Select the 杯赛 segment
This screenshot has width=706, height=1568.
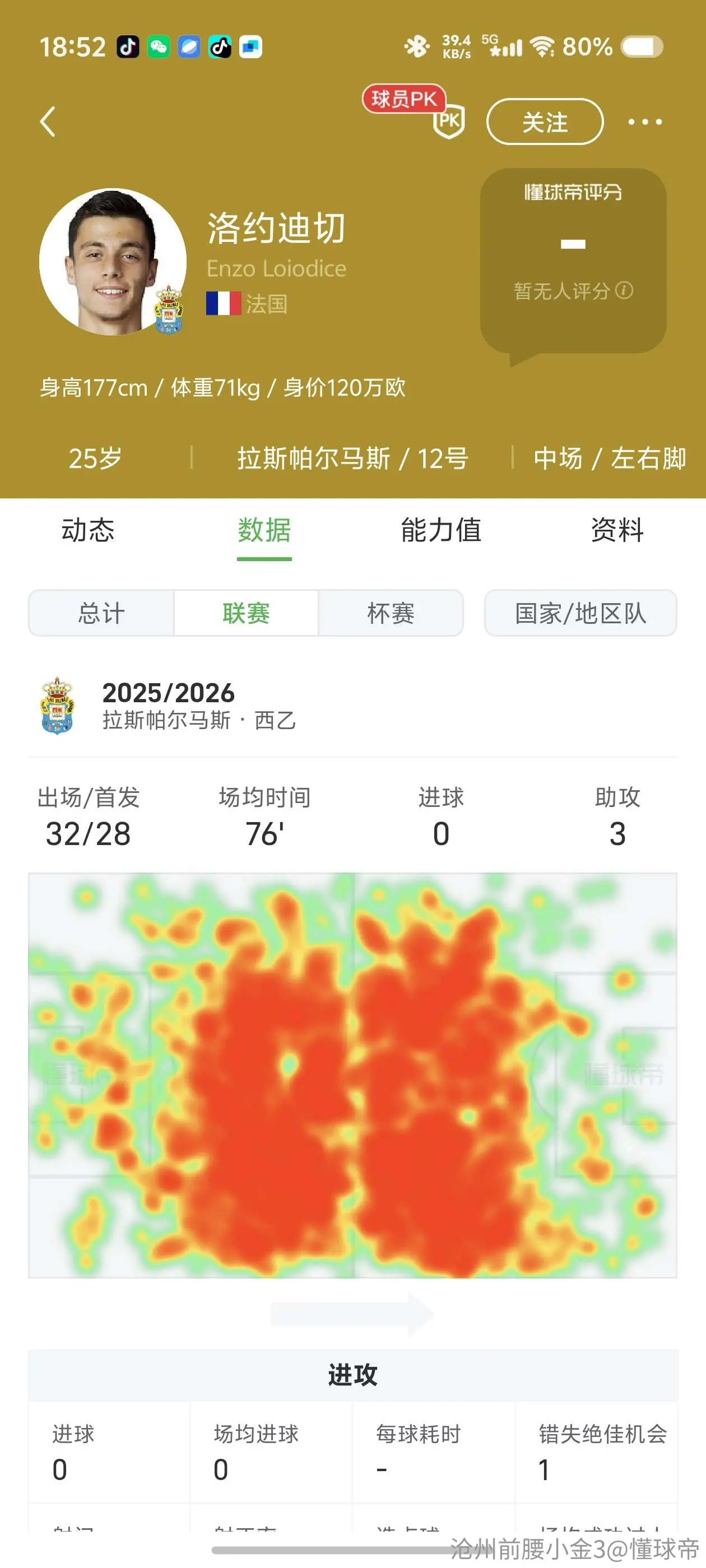point(391,613)
